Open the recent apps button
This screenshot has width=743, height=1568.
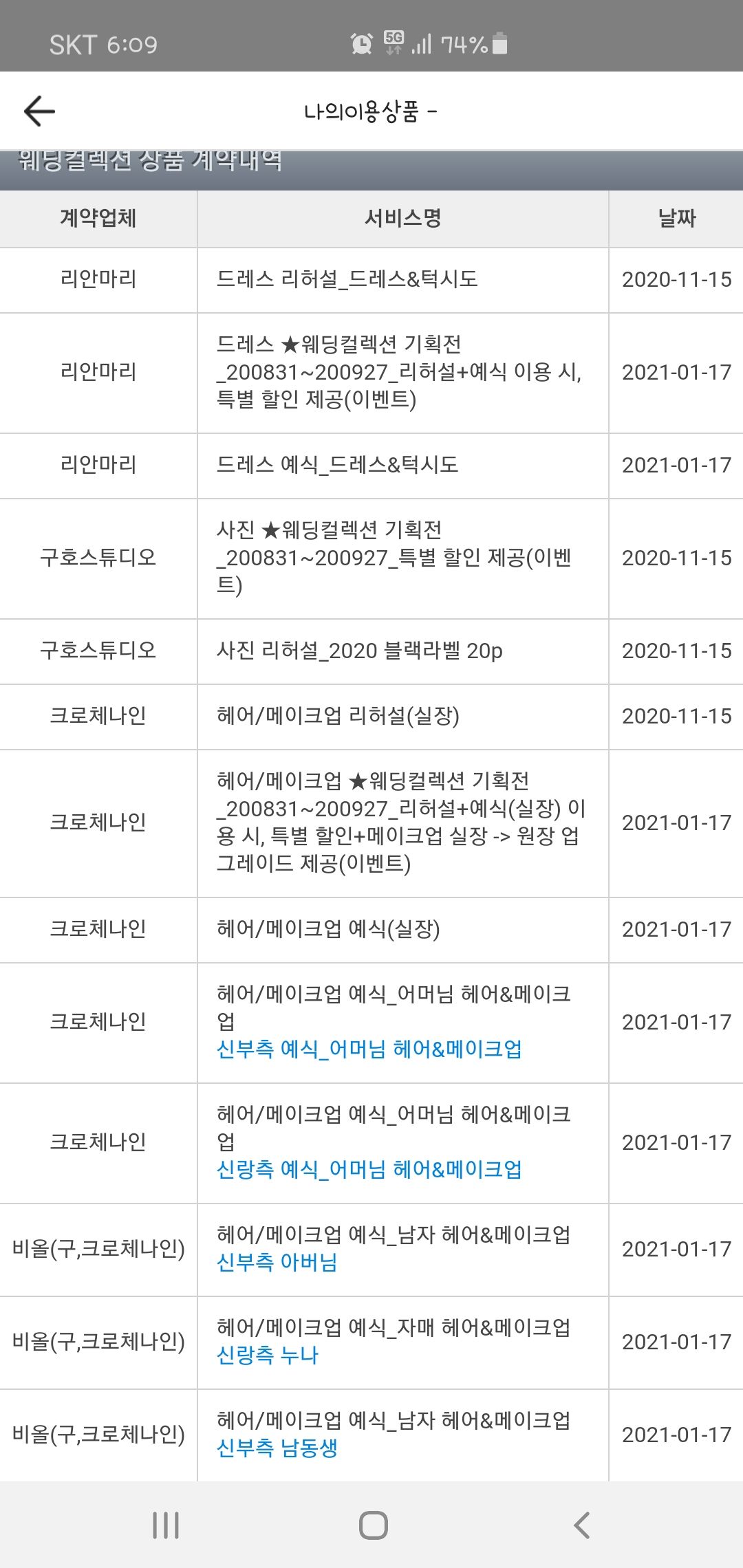(166, 1525)
